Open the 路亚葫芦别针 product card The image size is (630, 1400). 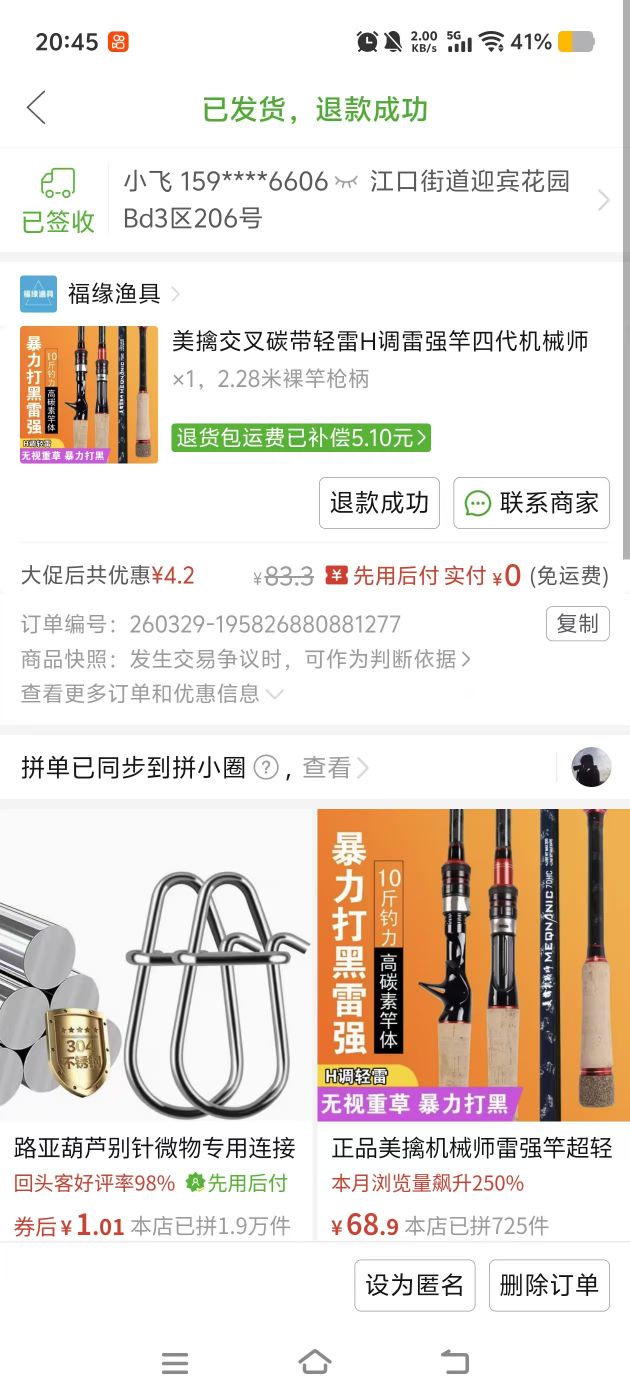(x=155, y=1020)
